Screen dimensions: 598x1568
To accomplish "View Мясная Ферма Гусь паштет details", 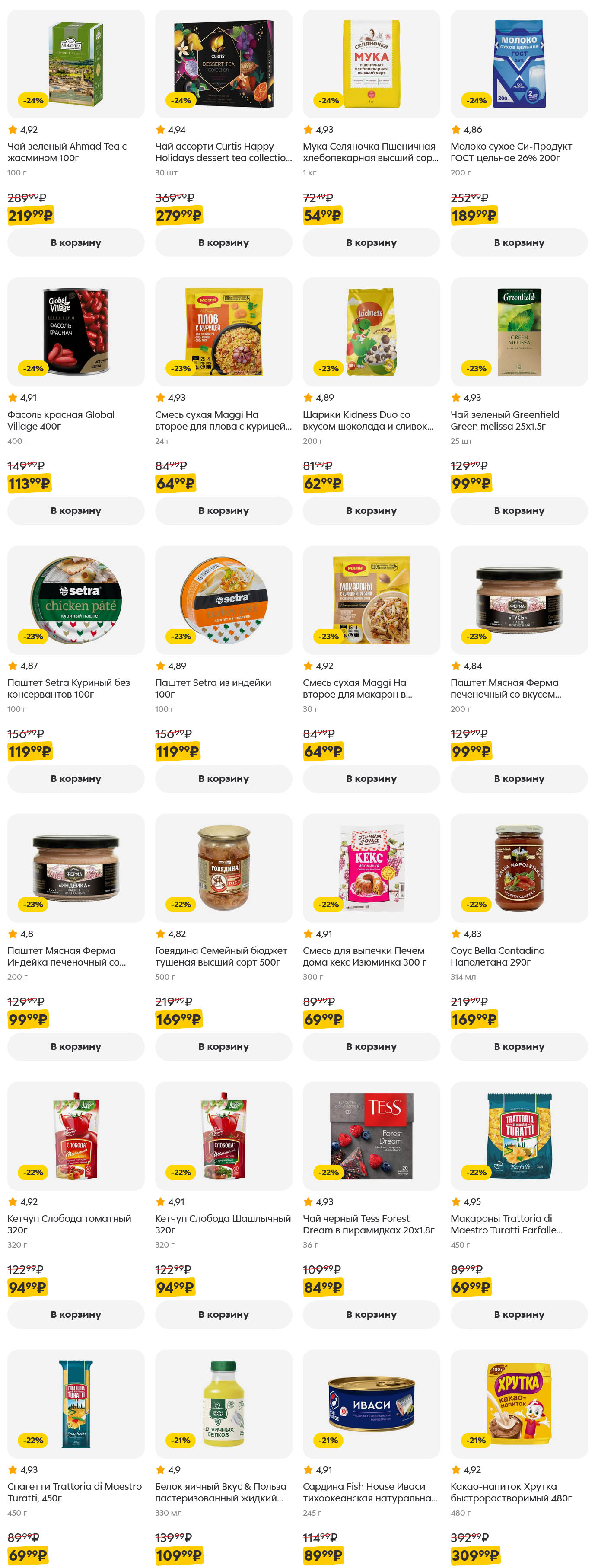I will [x=519, y=599].
